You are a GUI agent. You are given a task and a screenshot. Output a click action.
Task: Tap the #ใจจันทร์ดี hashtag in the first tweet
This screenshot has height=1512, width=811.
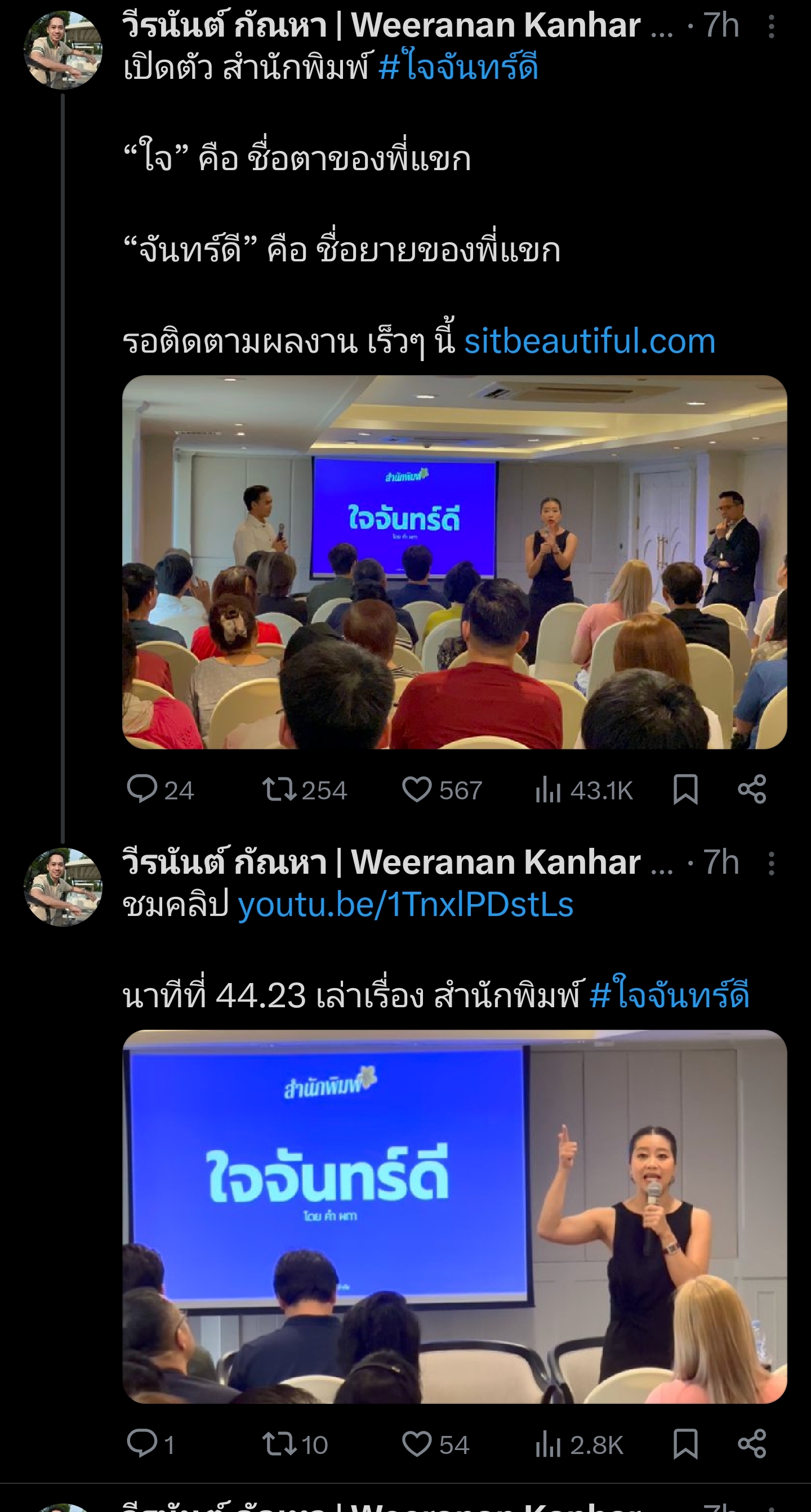[x=458, y=68]
